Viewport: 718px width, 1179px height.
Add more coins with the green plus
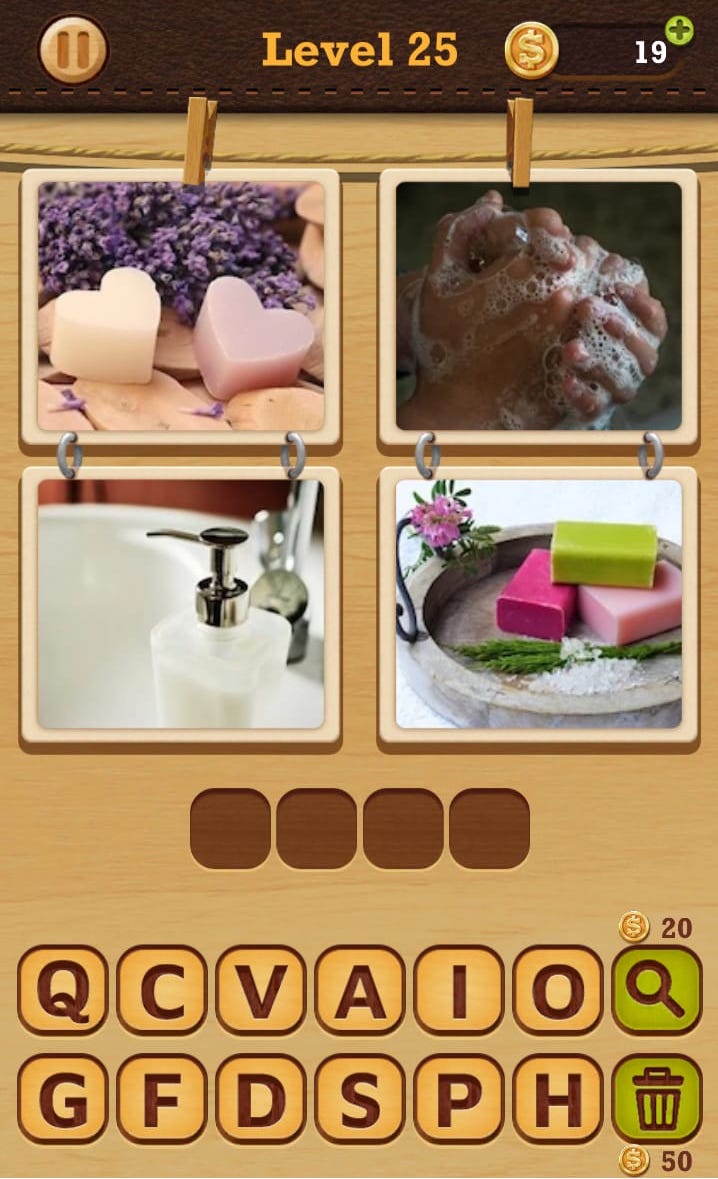(x=679, y=30)
